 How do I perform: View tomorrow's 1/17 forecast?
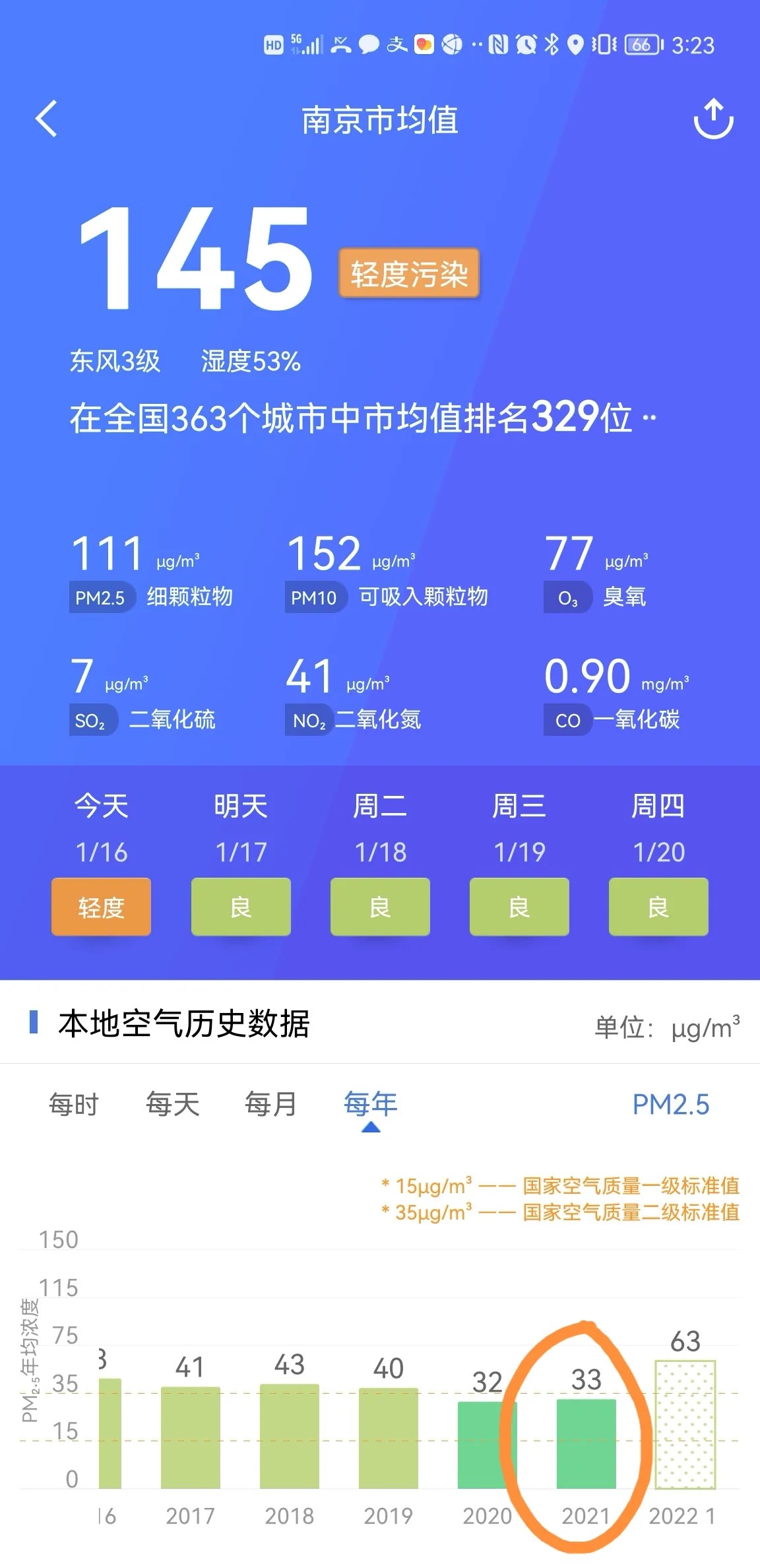click(241, 906)
